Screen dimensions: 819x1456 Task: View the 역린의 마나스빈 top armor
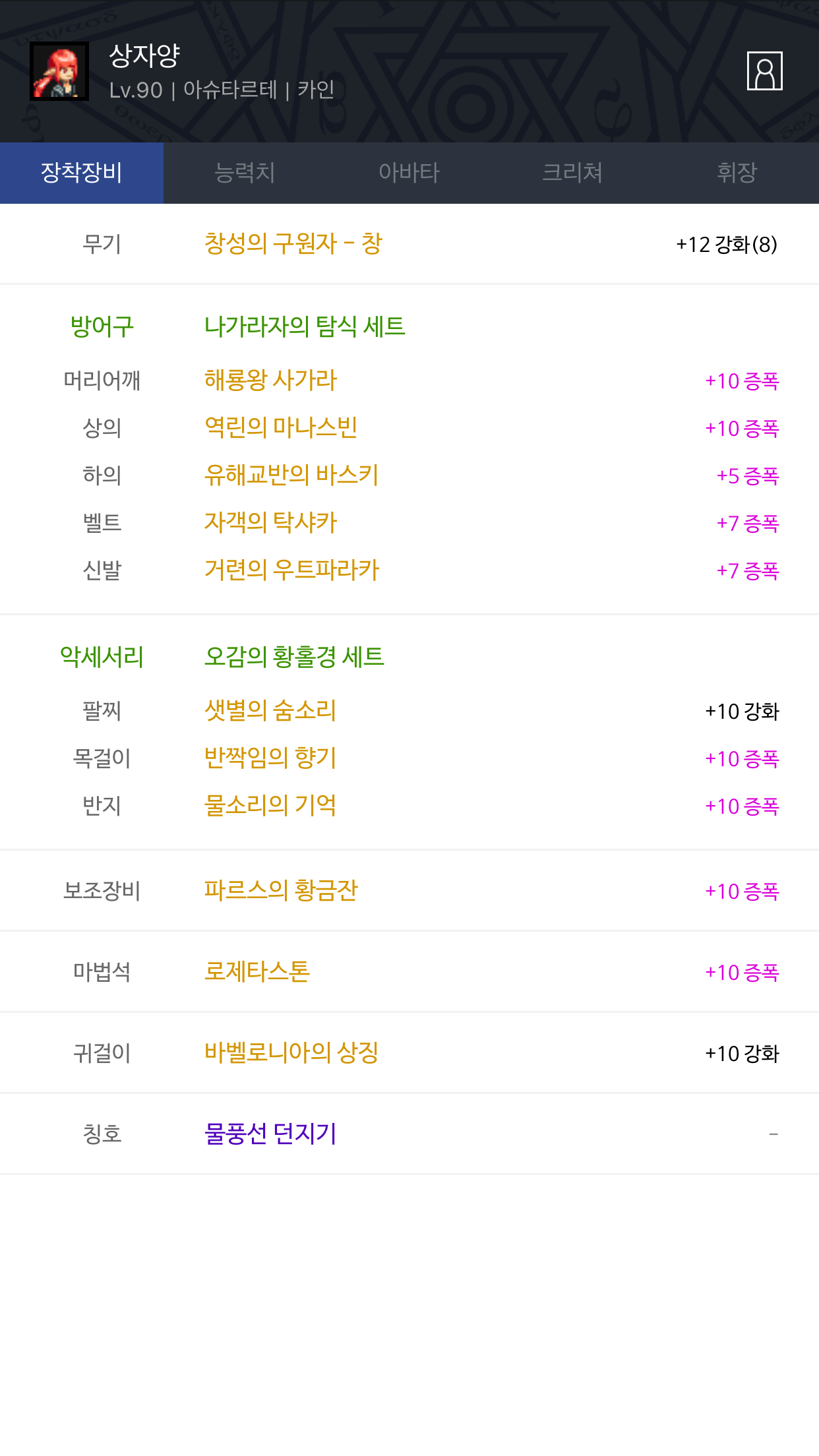(281, 428)
